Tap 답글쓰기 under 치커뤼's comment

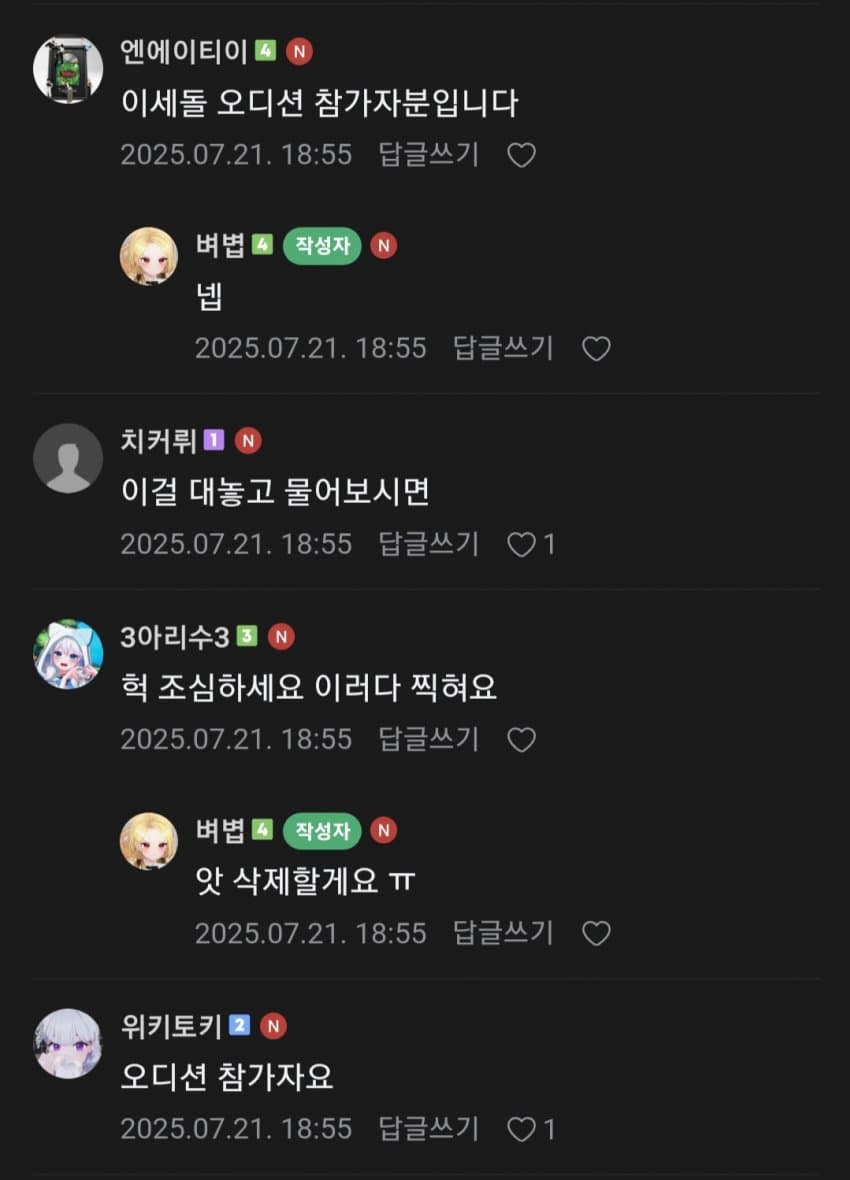(429, 544)
